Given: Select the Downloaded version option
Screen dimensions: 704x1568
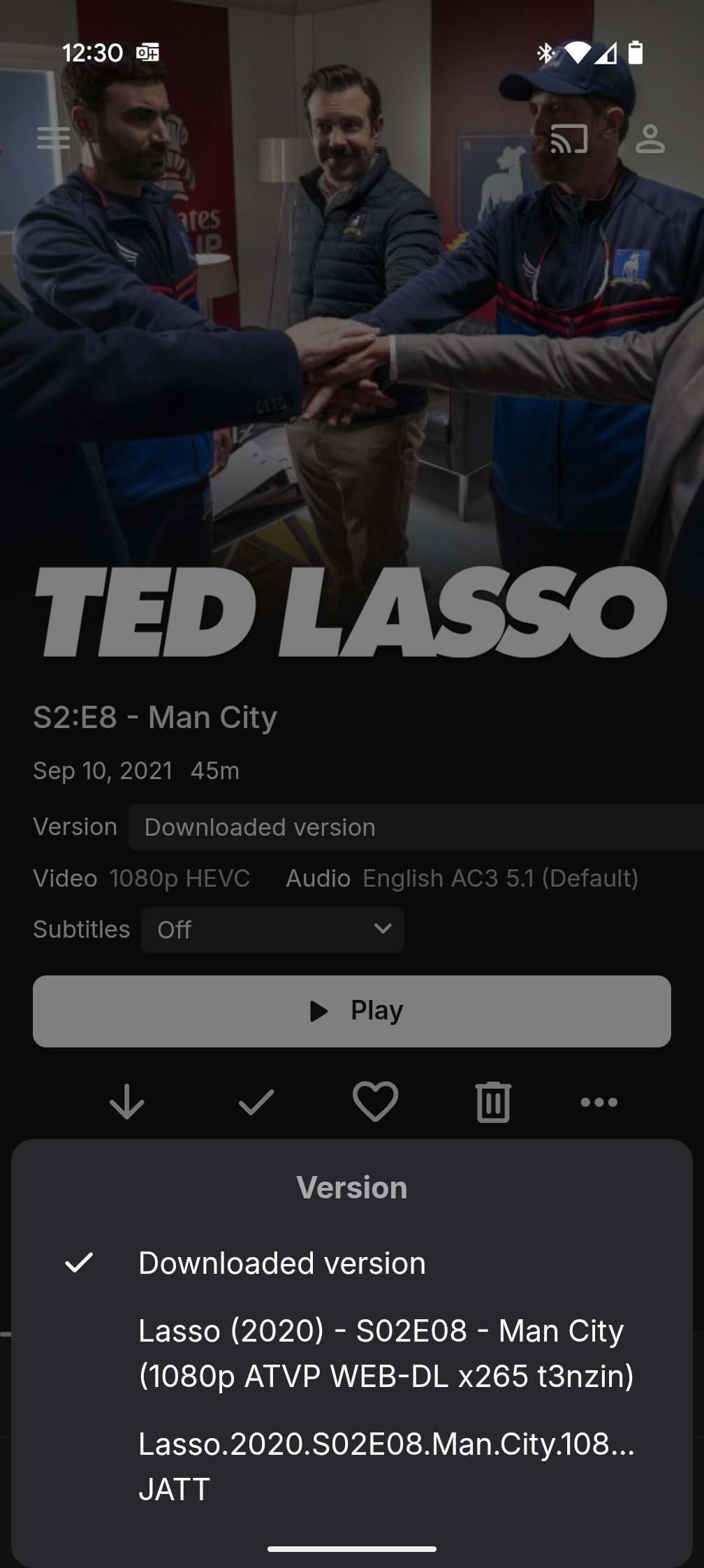Looking at the screenshot, I should pyautogui.click(x=282, y=1263).
